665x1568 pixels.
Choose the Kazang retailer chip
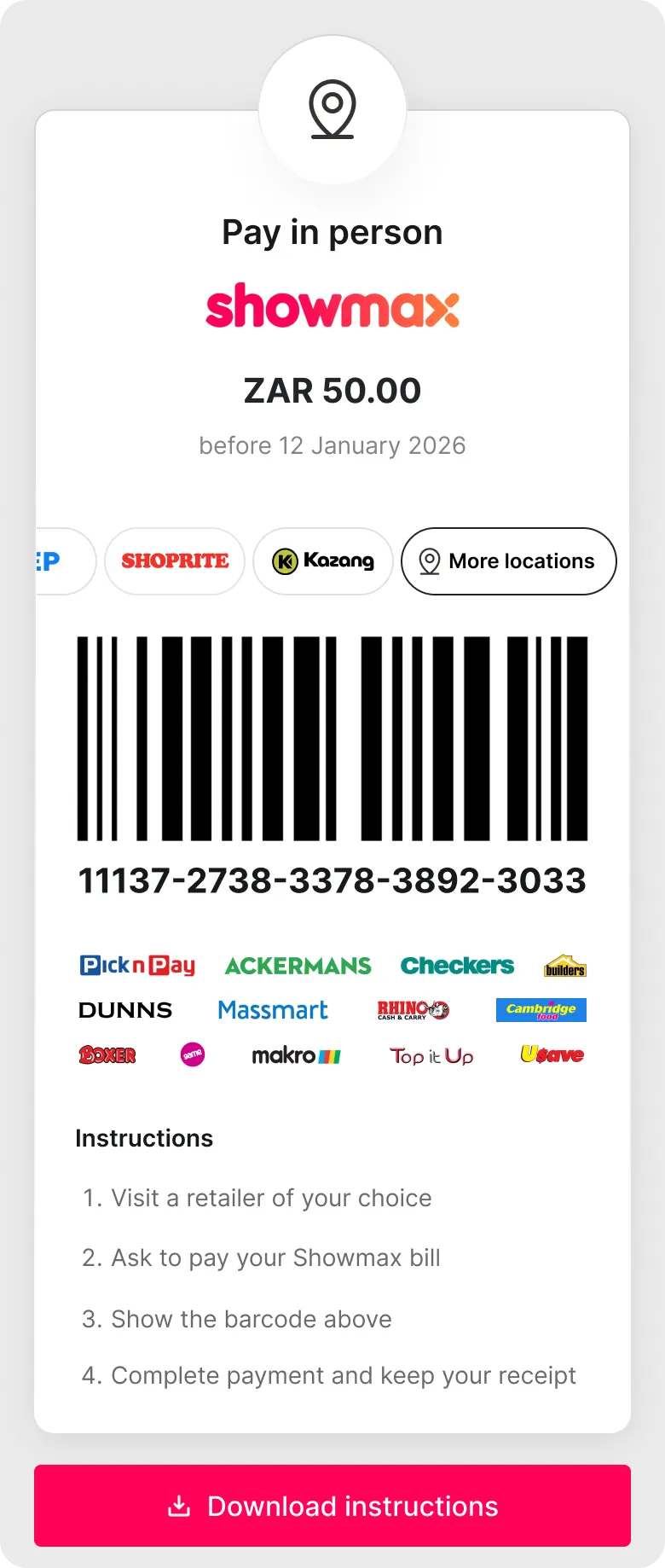pos(323,561)
